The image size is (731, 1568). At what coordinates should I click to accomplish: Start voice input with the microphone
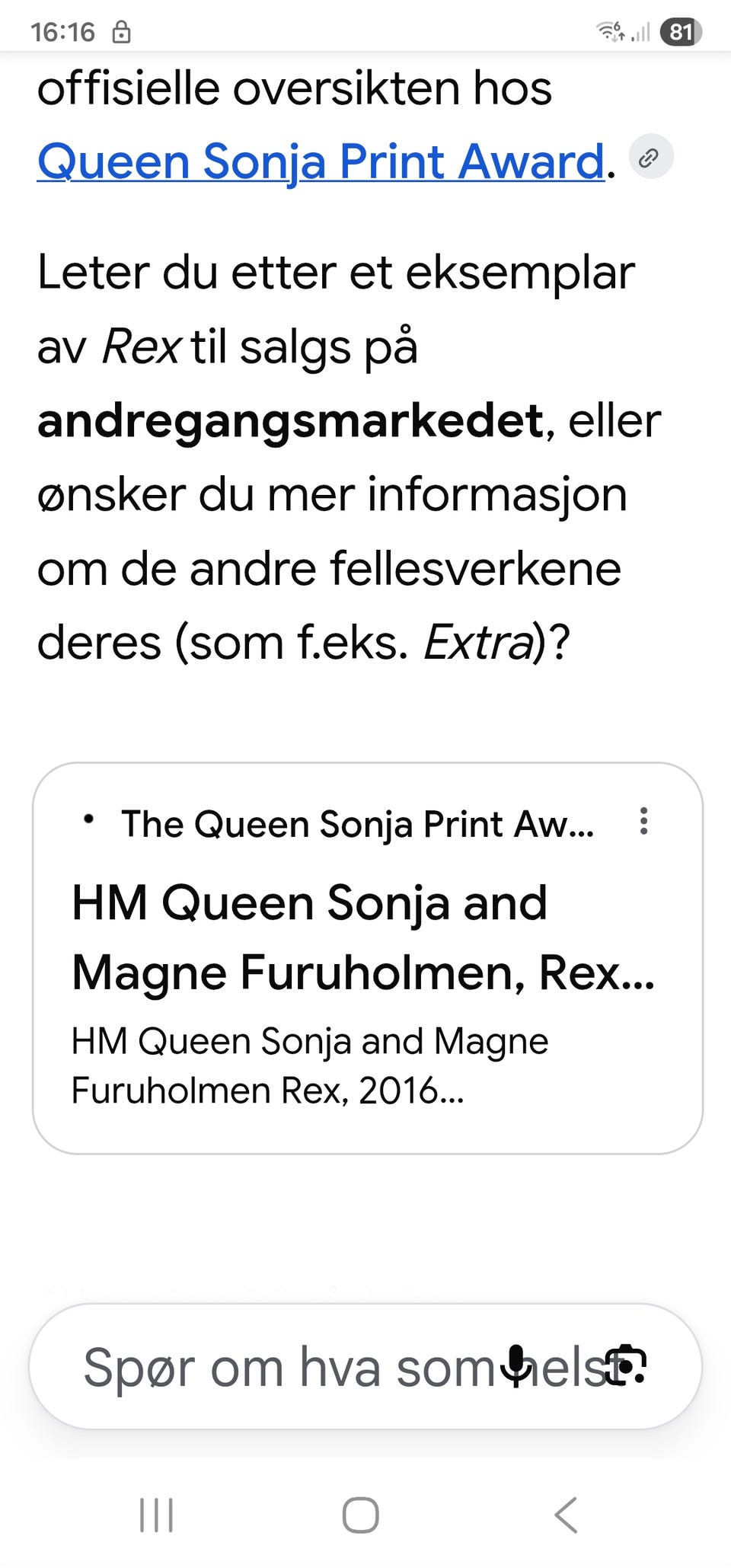tap(517, 1366)
